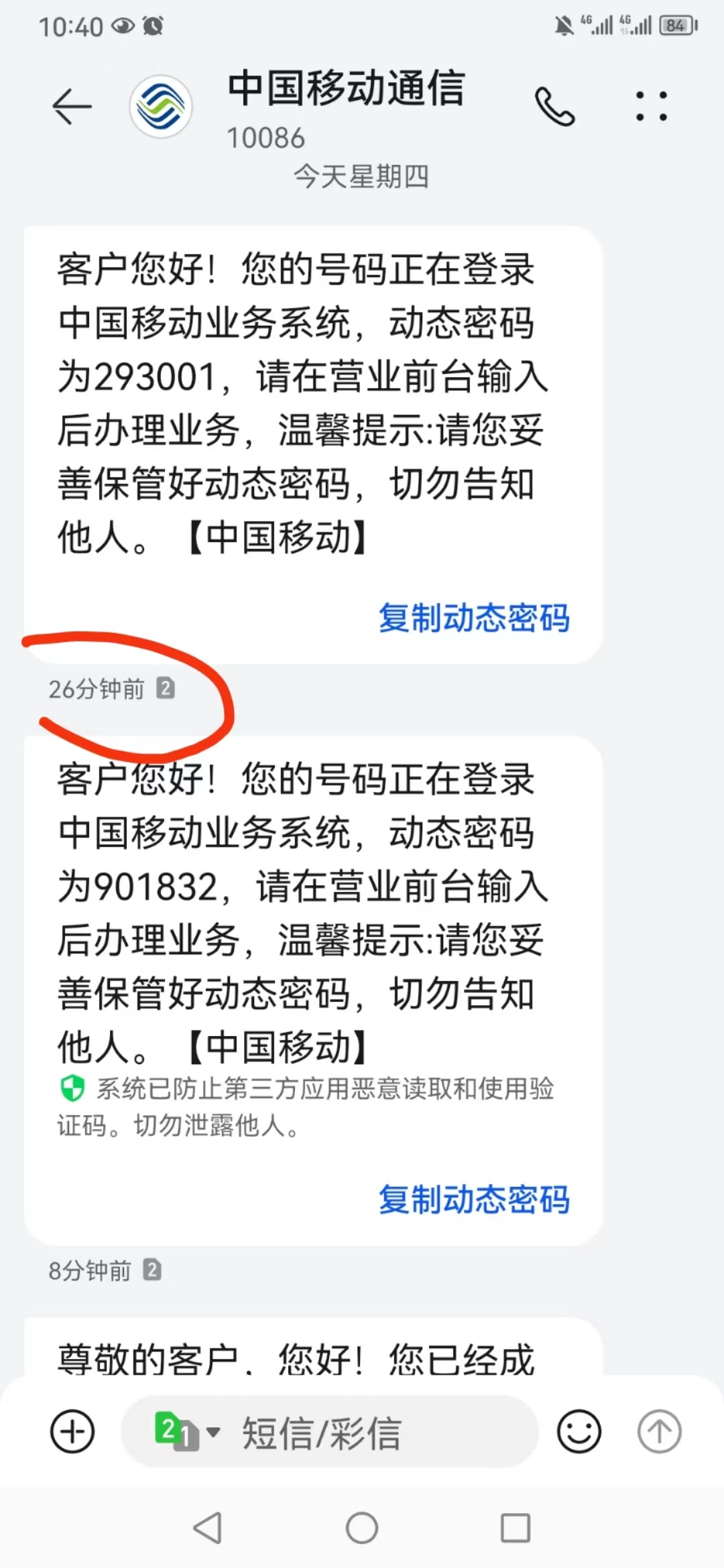Copy the dynamic password 901832

(x=473, y=1199)
